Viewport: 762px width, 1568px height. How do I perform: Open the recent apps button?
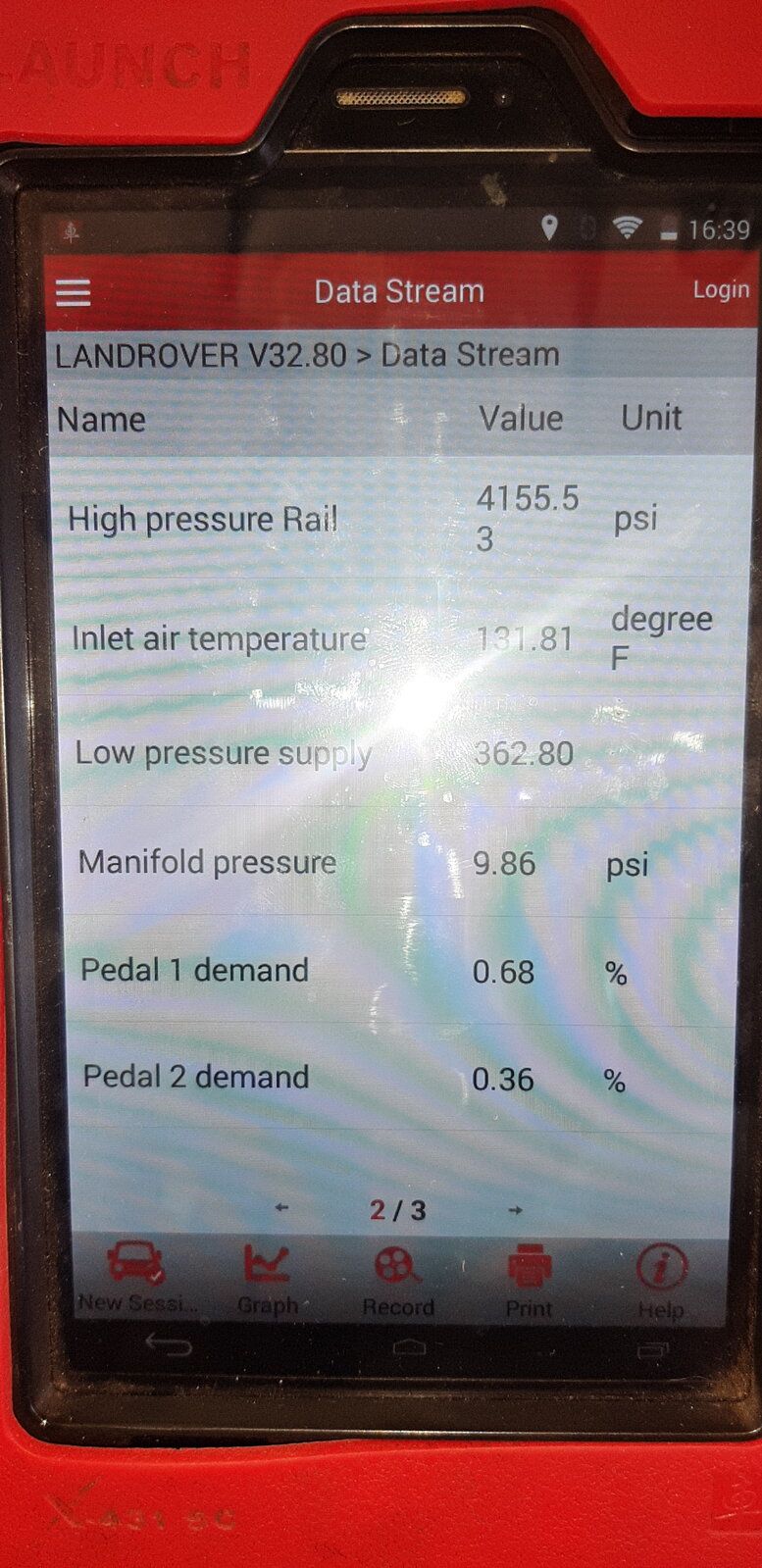point(651,1351)
